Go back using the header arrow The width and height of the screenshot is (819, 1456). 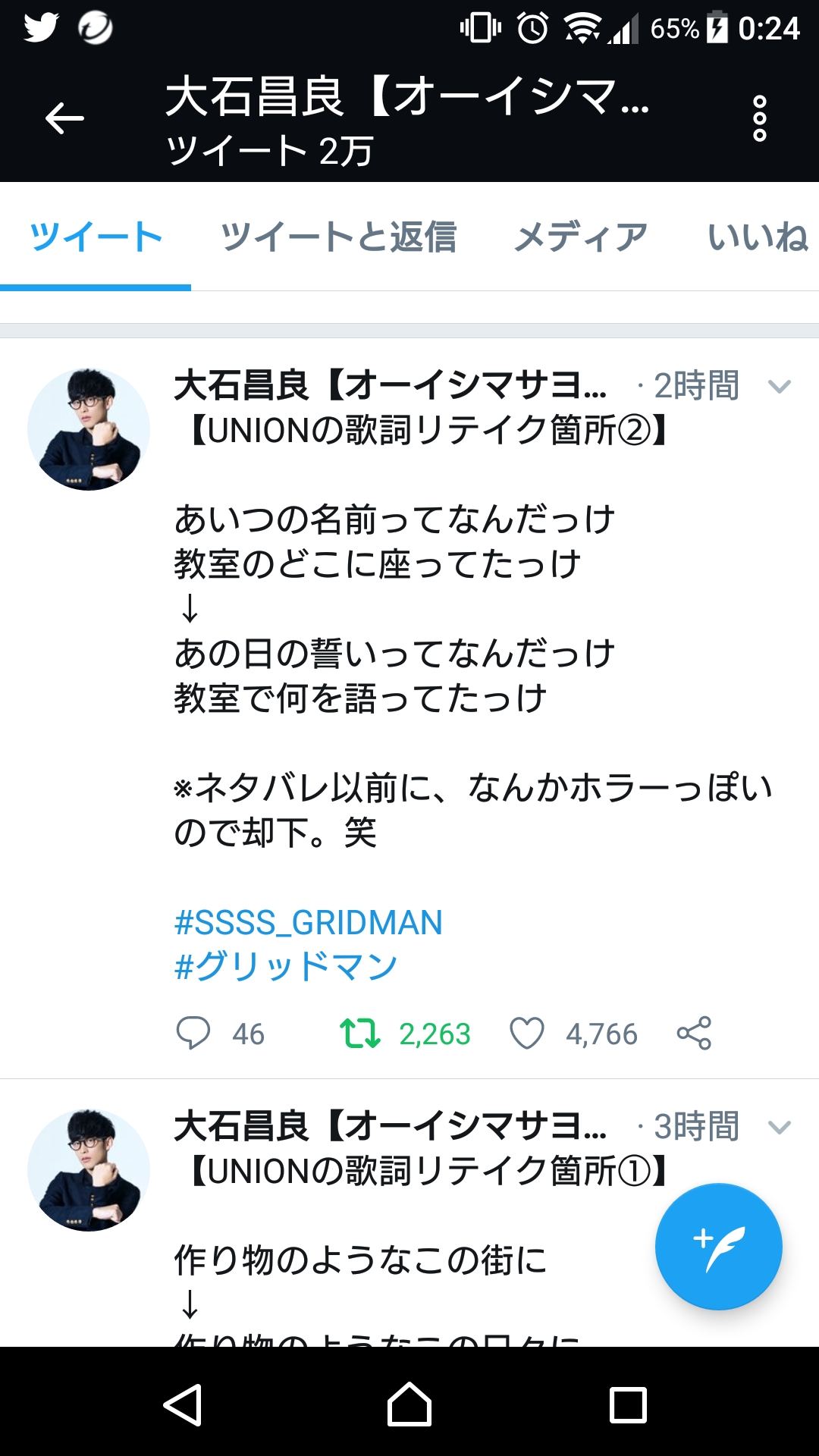click(64, 118)
